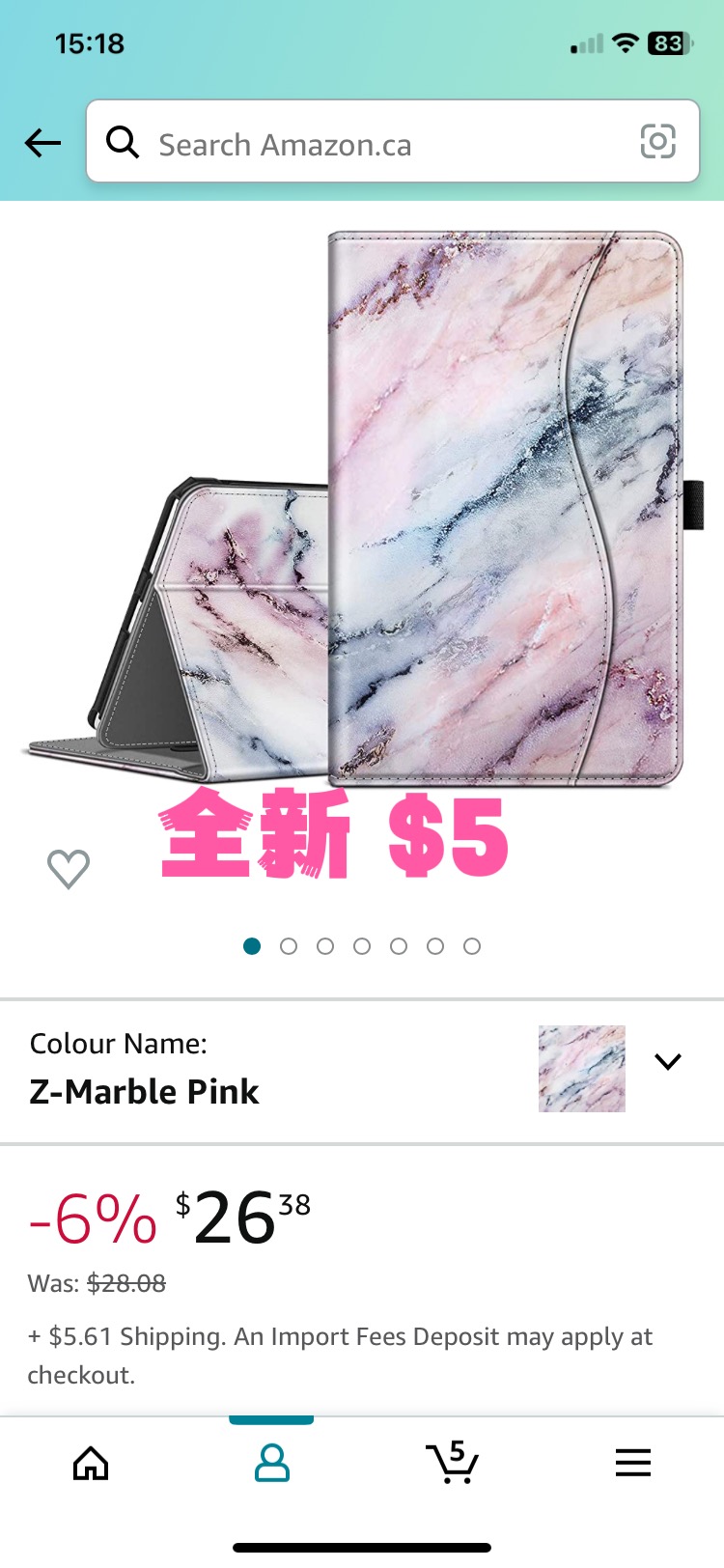Open the Search Amazon.ca field
724x1568 pixels.
click(x=367, y=143)
